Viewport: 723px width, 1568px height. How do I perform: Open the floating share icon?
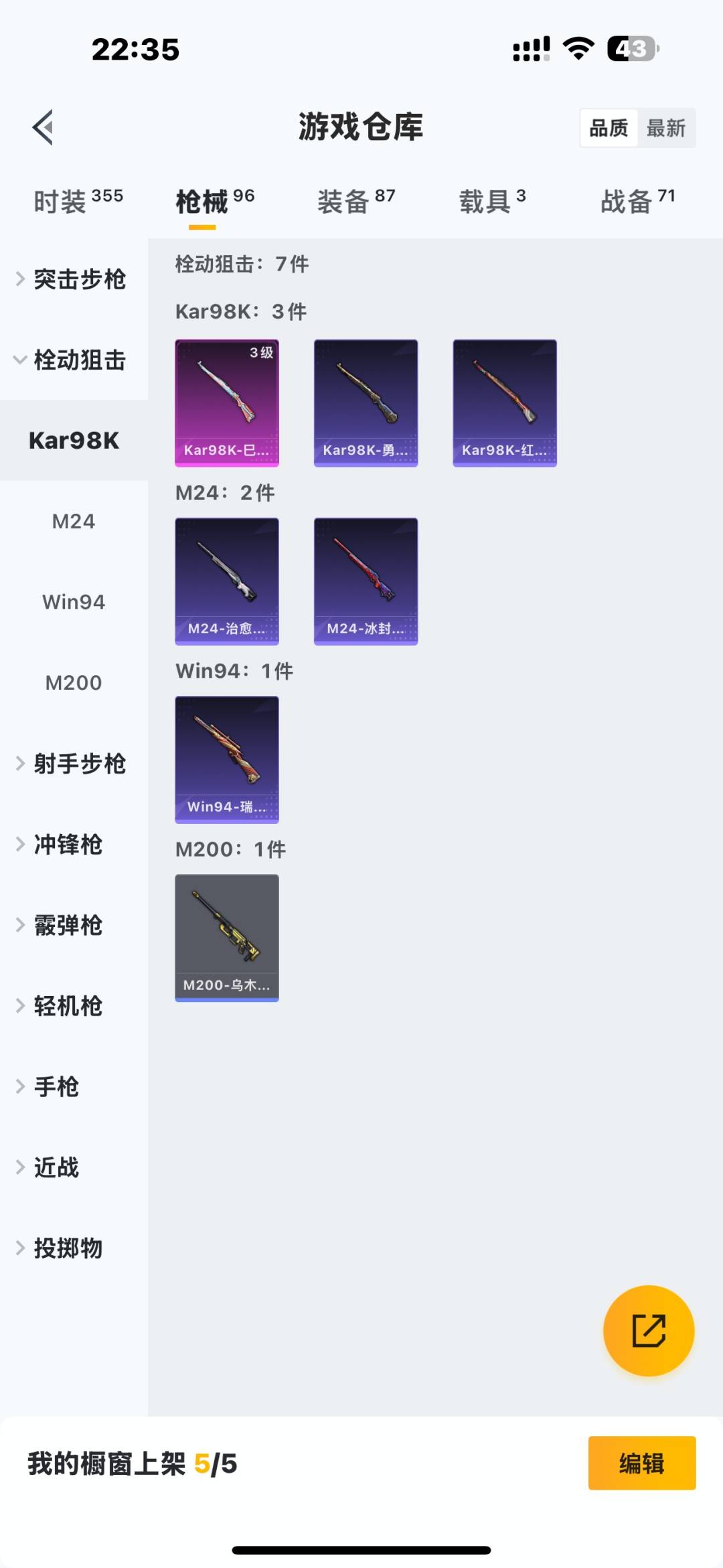coord(647,1332)
